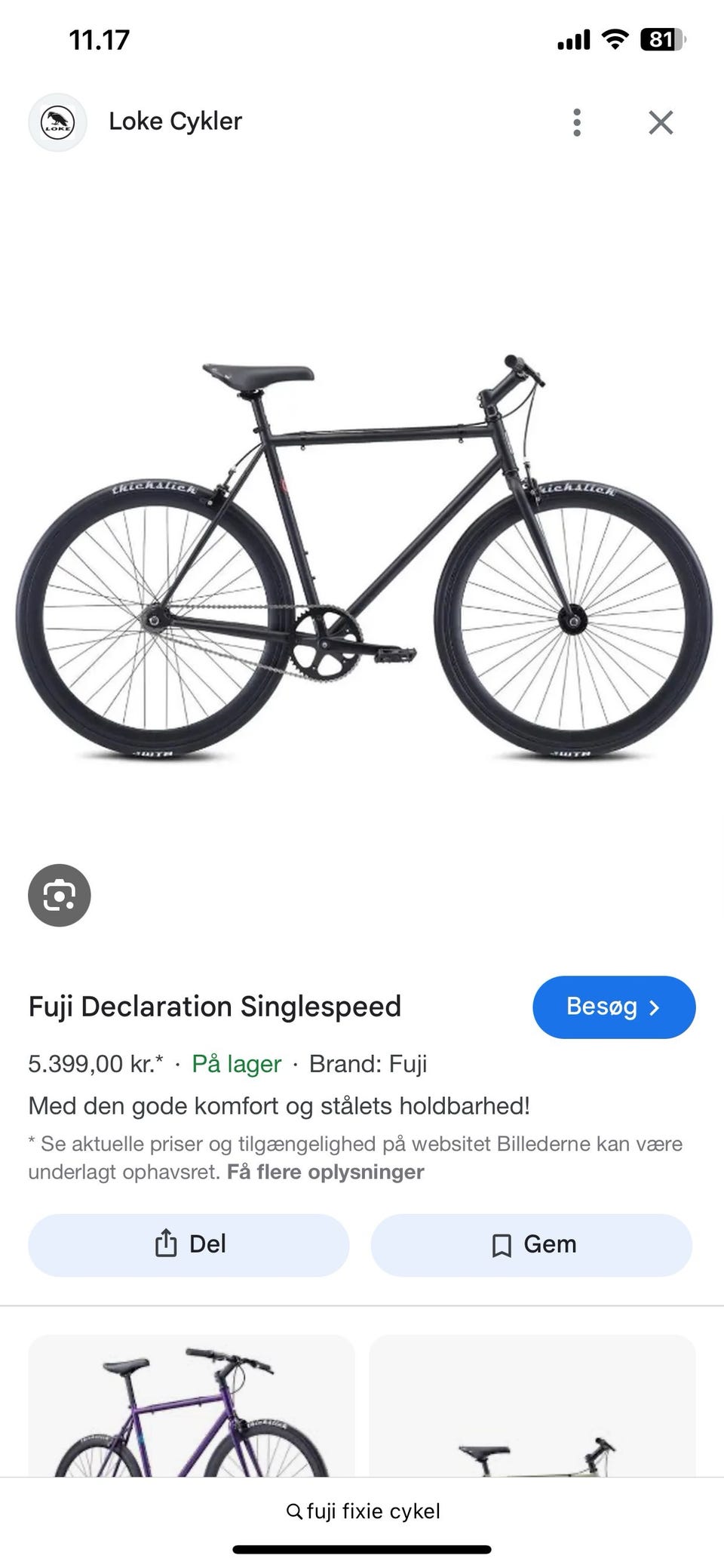Viewport: 724px width, 1568px height.
Task: Tap the 'fuji fixie cykel' search bar
Action: pyautogui.click(x=364, y=1511)
